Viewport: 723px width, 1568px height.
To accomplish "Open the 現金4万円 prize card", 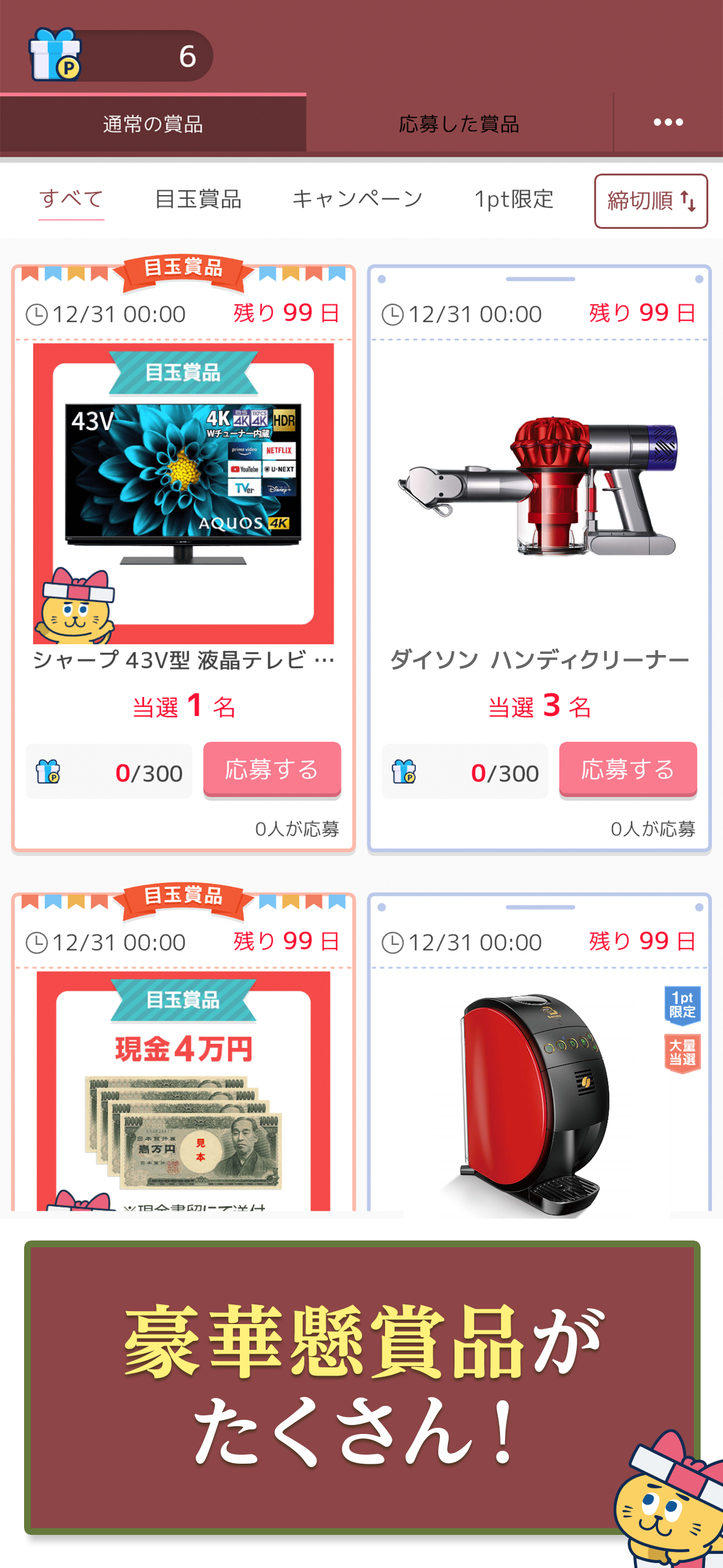I will 183,1083.
